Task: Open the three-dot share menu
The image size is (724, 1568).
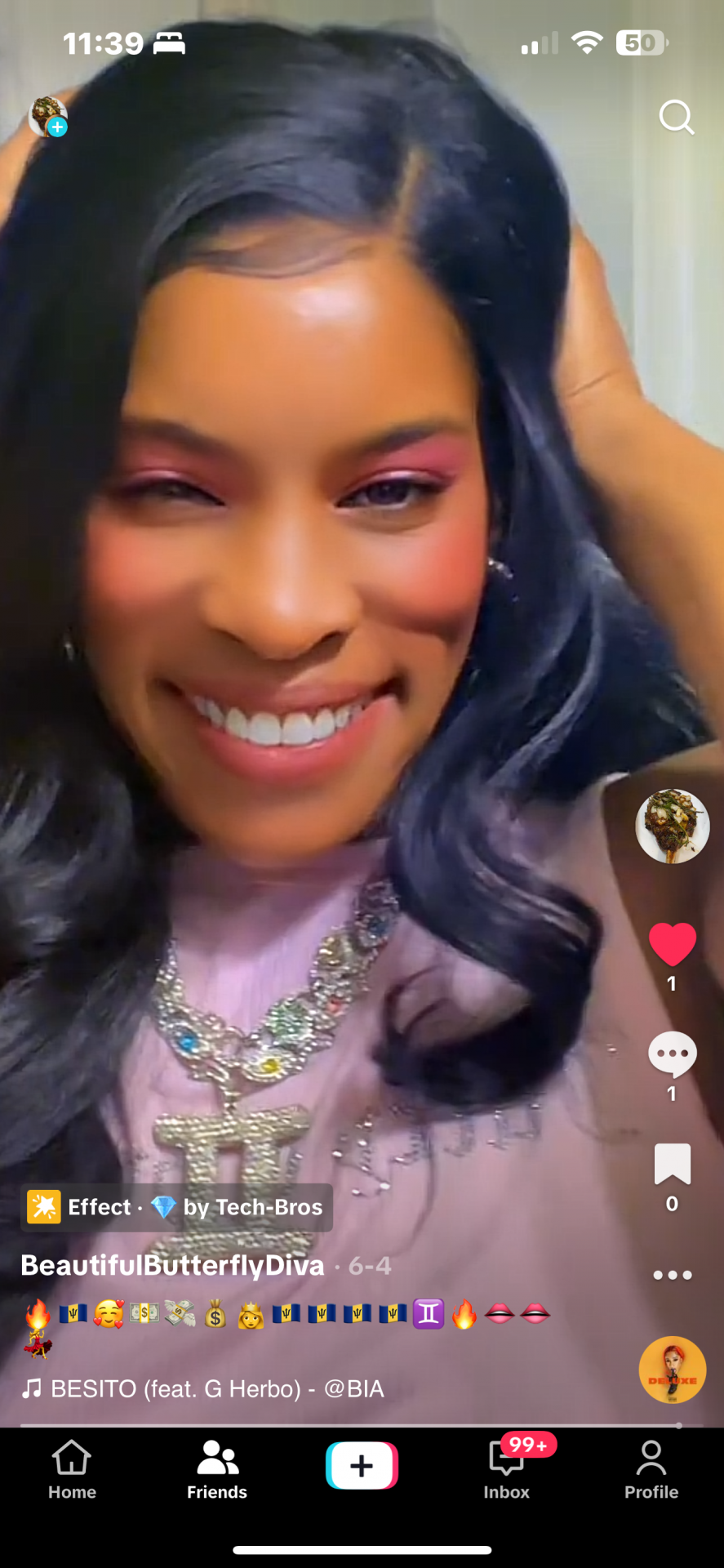Action: pyautogui.click(x=672, y=1275)
